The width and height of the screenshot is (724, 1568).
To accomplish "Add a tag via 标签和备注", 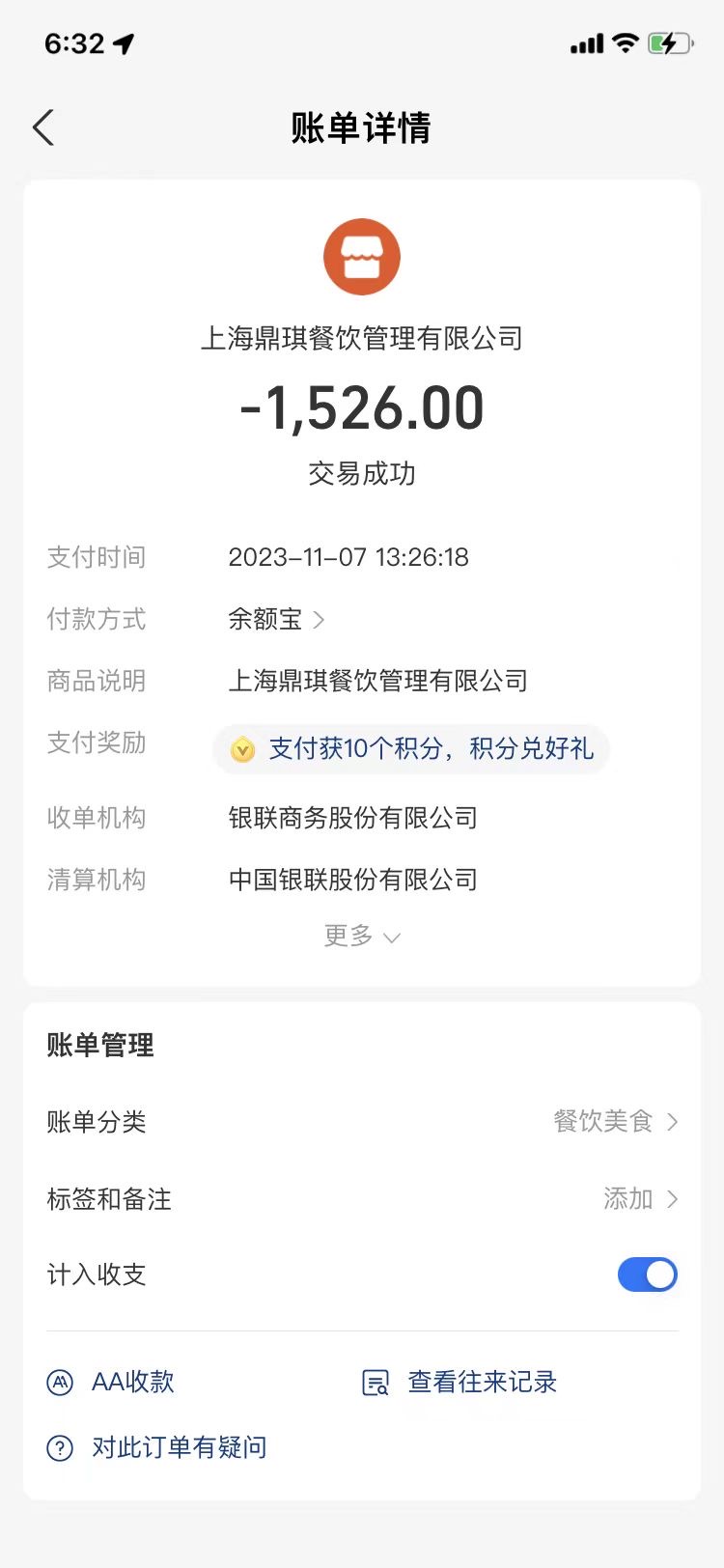I will (362, 1199).
